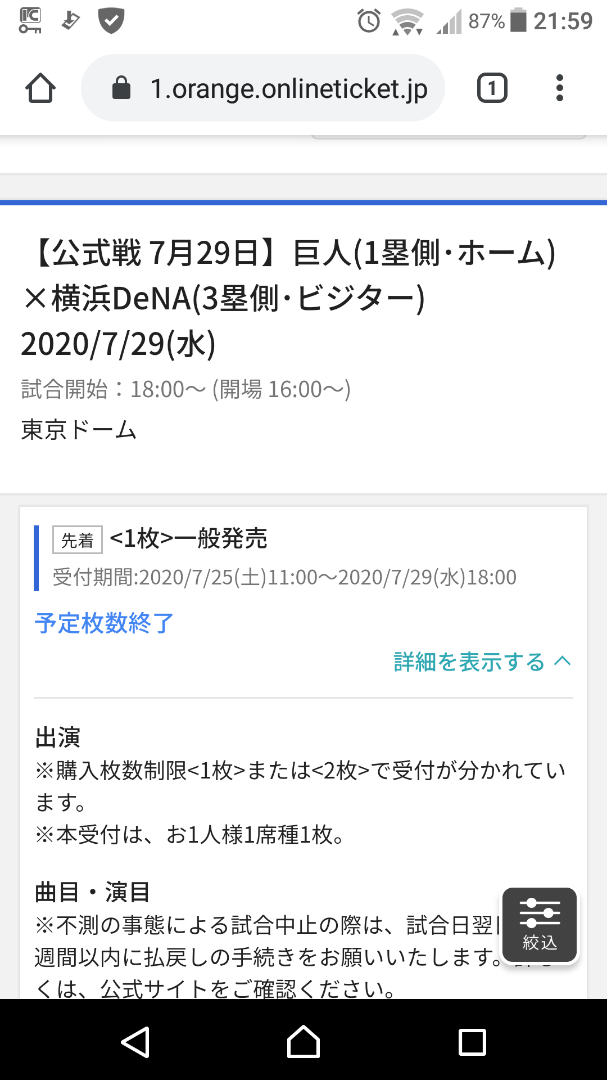This screenshot has width=607, height=1080.
Task: Collapse the 詳細を表示する details section
Action: (482, 662)
